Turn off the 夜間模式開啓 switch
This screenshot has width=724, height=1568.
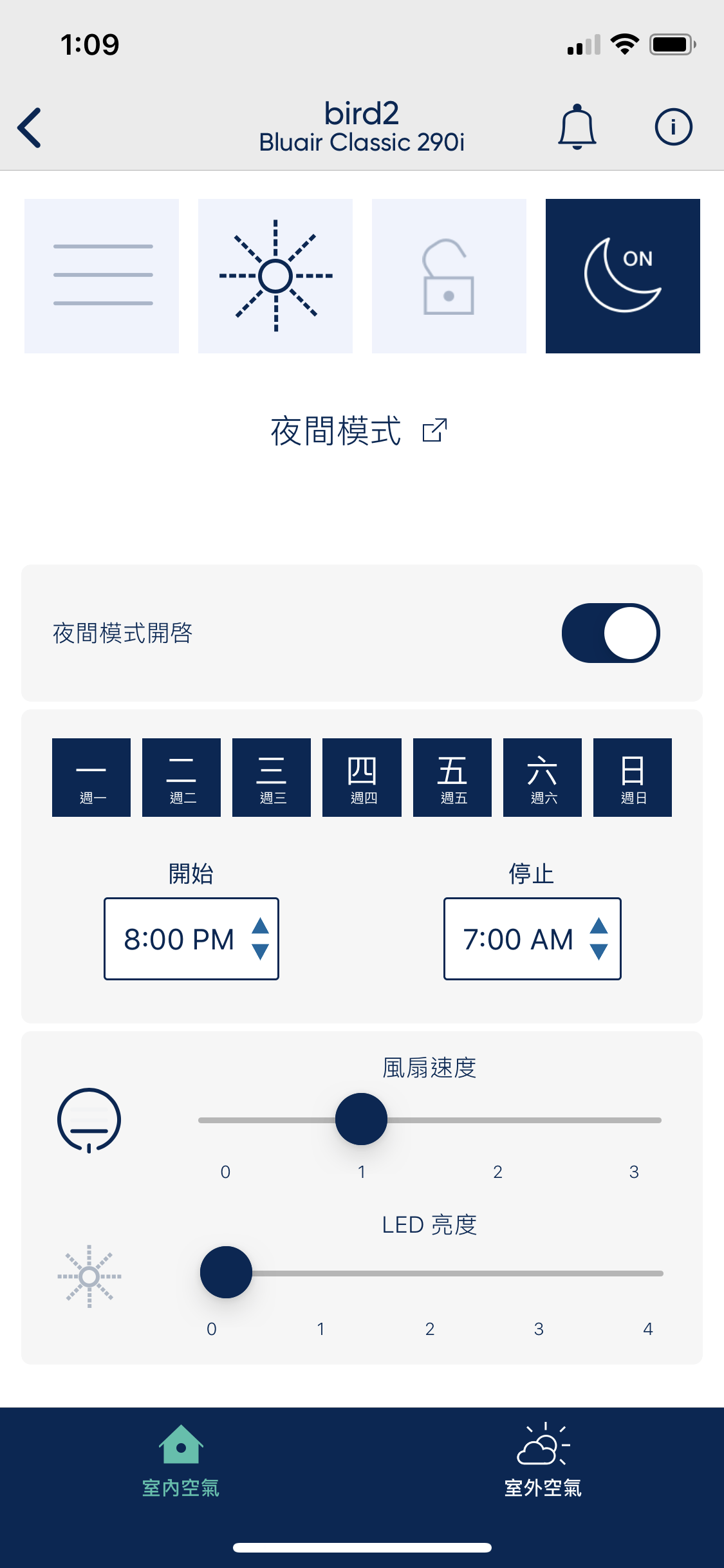(610, 633)
